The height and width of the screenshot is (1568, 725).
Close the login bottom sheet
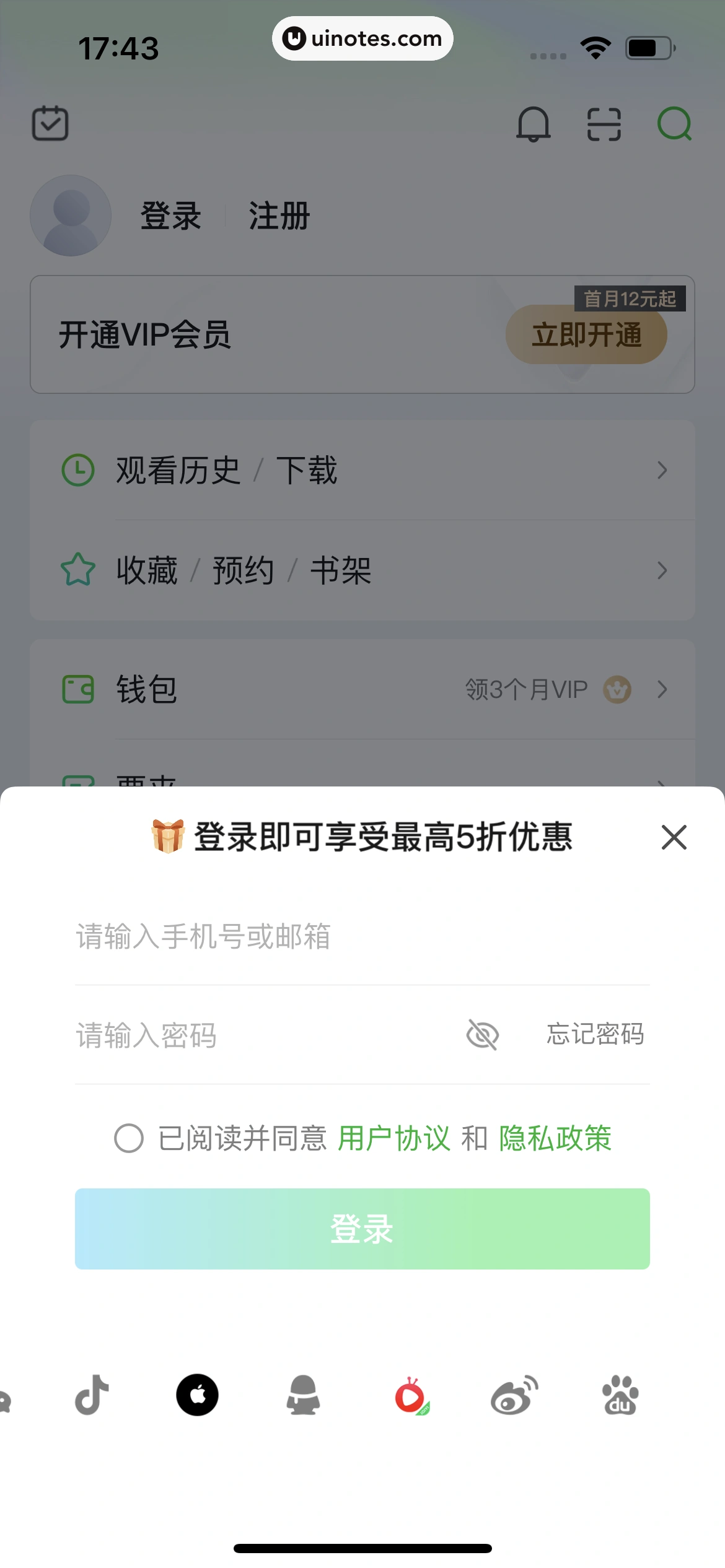click(674, 837)
